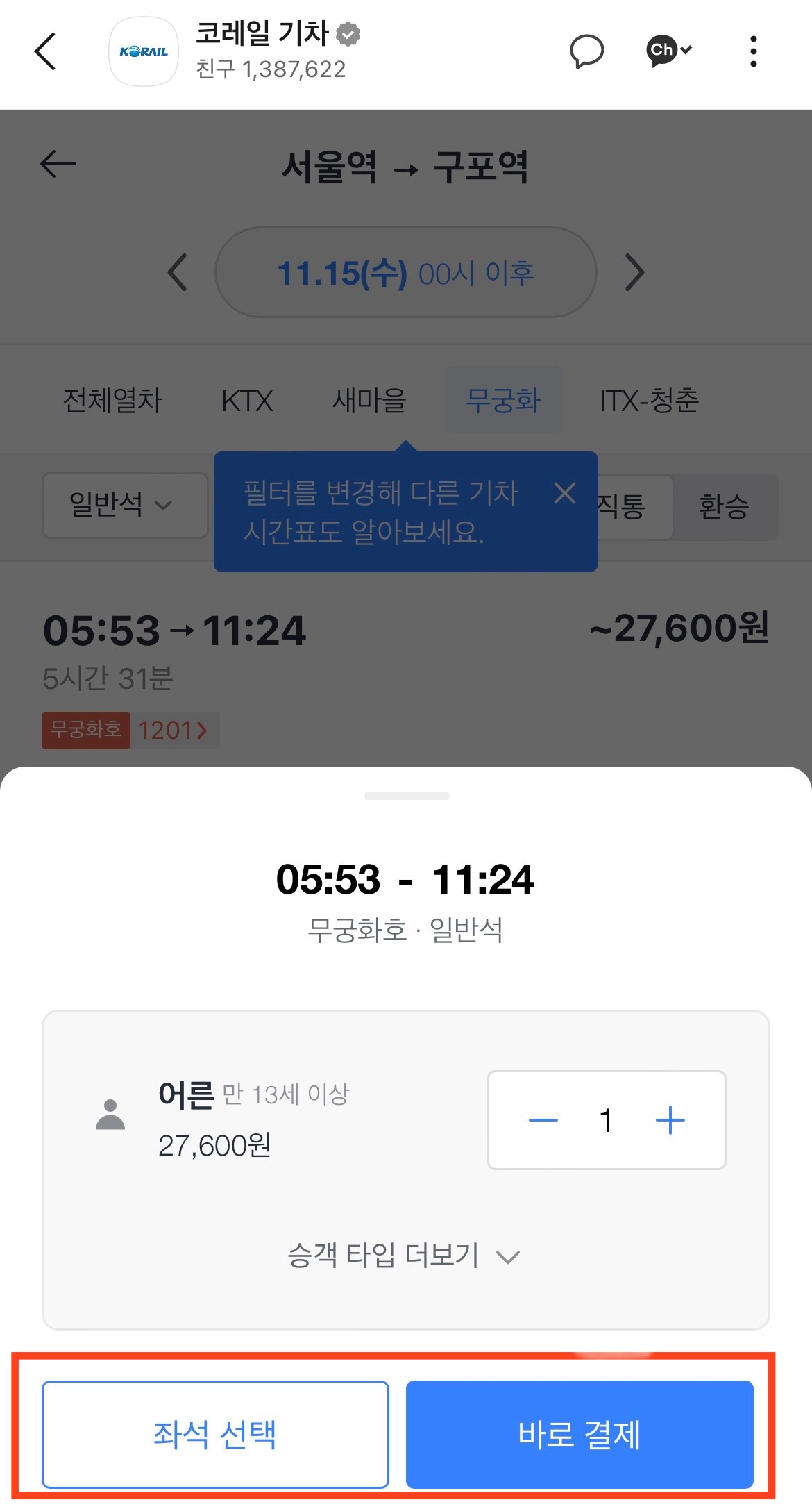Go to previous date with left arrow
Image resolution: width=812 pixels, height=1509 pixels.
pos(177,272)
